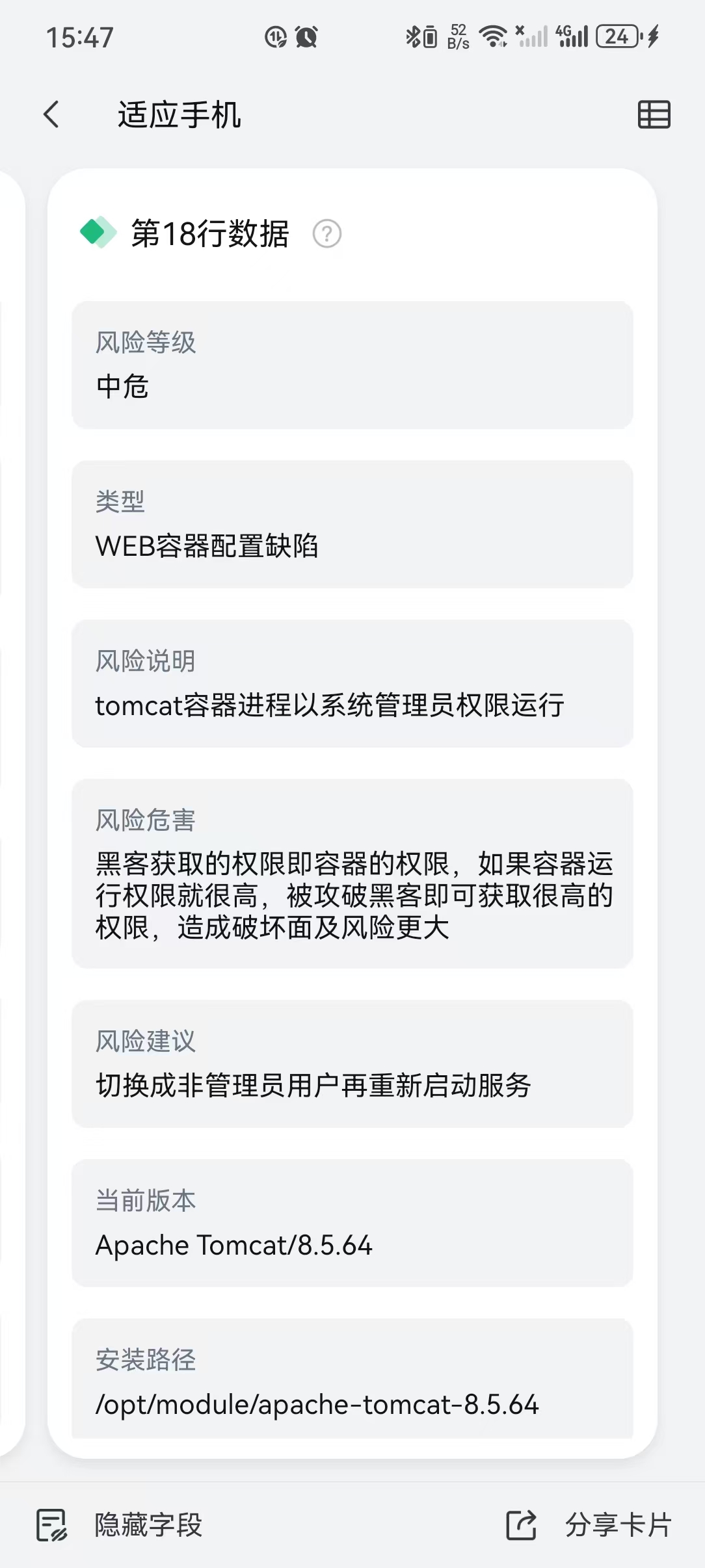The image size is (705, 1568).
Task: Open the help icon beside 第18行数据
Action: 326,234
